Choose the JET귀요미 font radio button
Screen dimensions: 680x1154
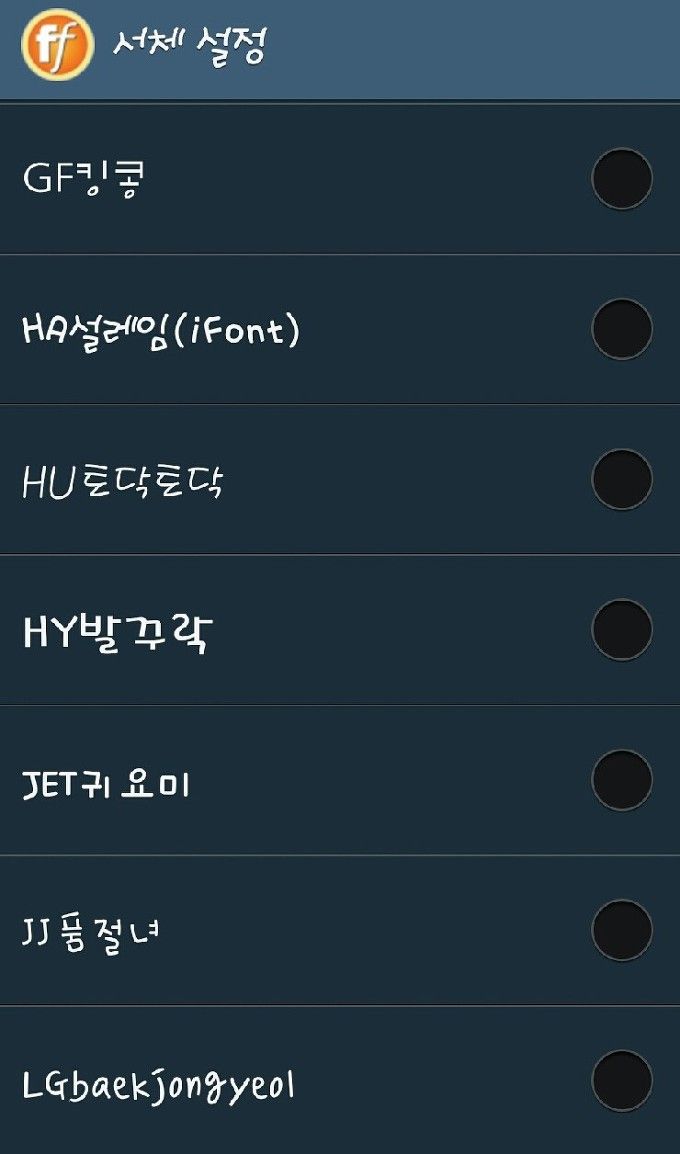coord(622,780)
